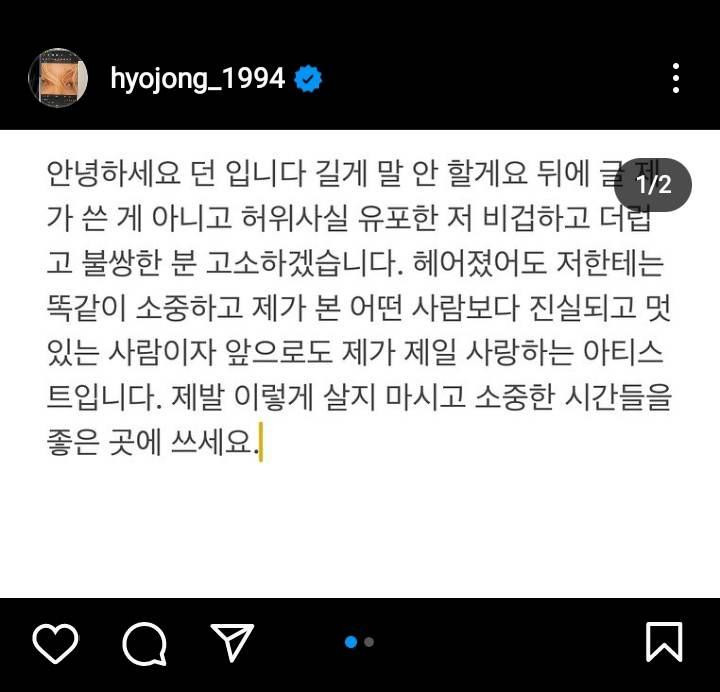Share this post via paper plane icon
The height and width of the screenshot is (692, 720).
pyautogui.click(x=233, y=643)
